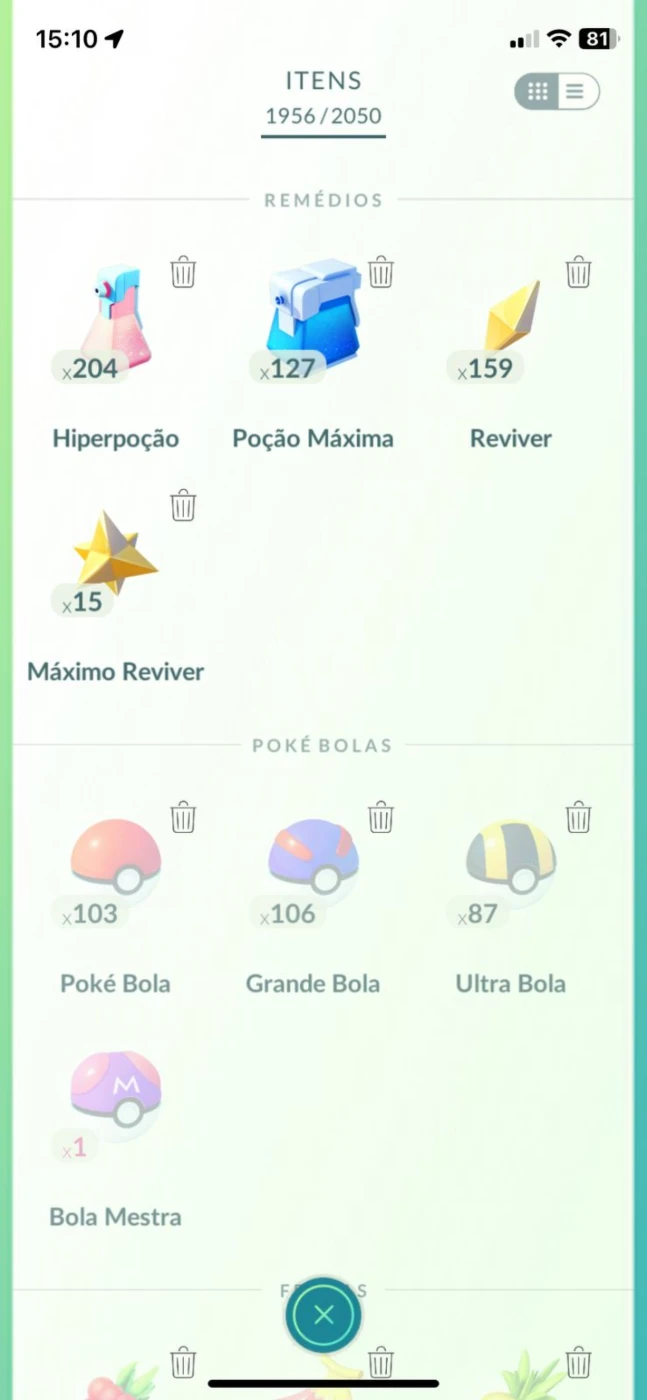Close the items bag
This screenshot has width=647, height=1400.
[323, 1315]
